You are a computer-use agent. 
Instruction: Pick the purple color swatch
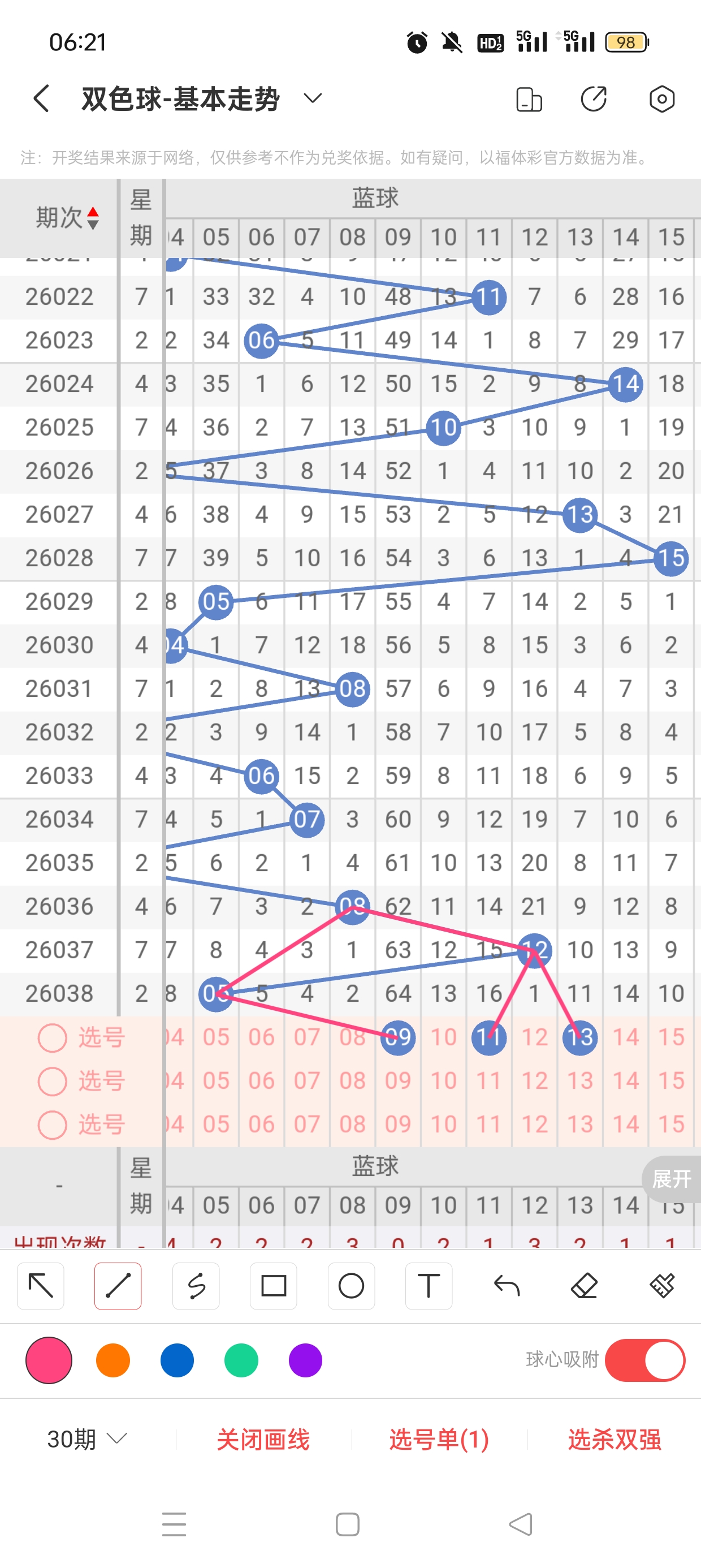coord(305,1360)
